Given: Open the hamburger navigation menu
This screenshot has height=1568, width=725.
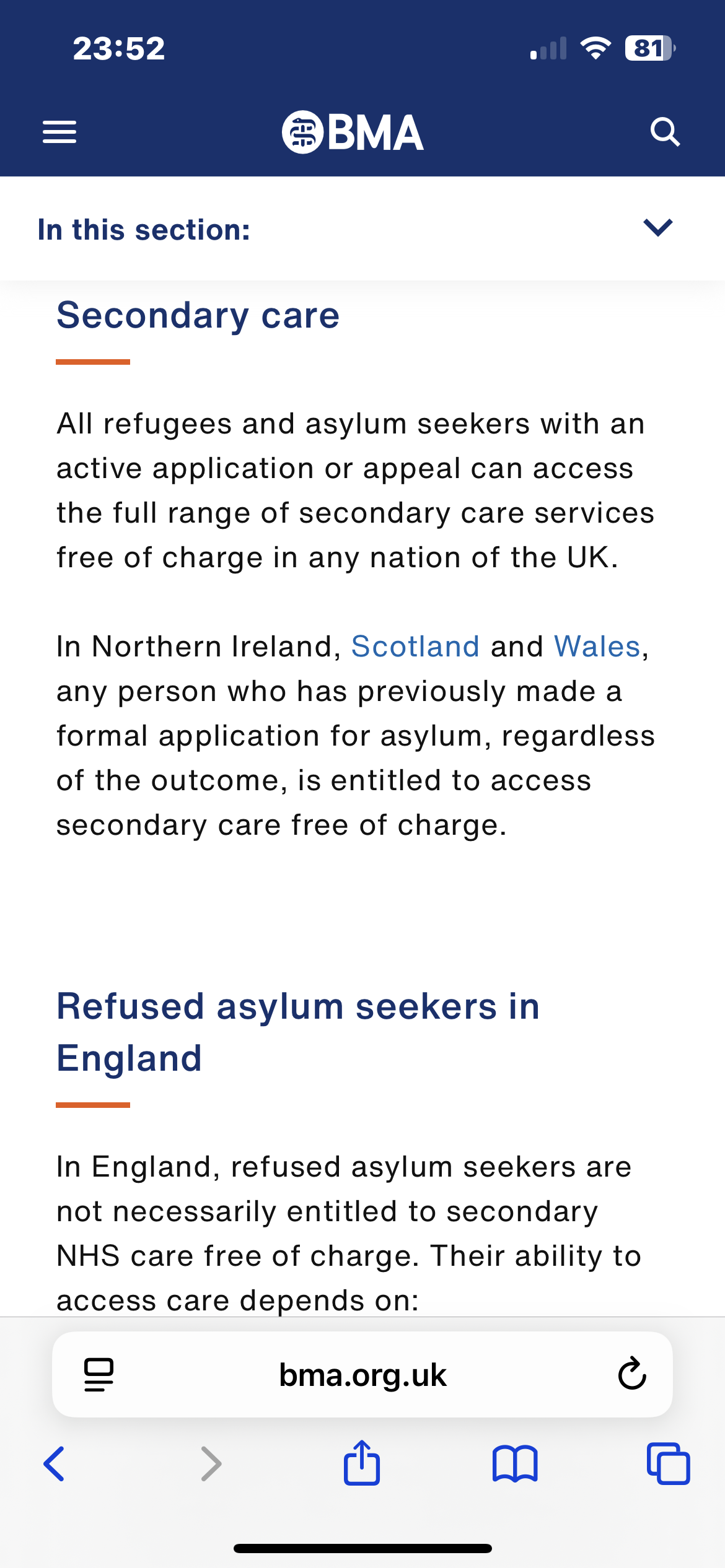Looking at the screenshot, I should (x=59, y=132).
